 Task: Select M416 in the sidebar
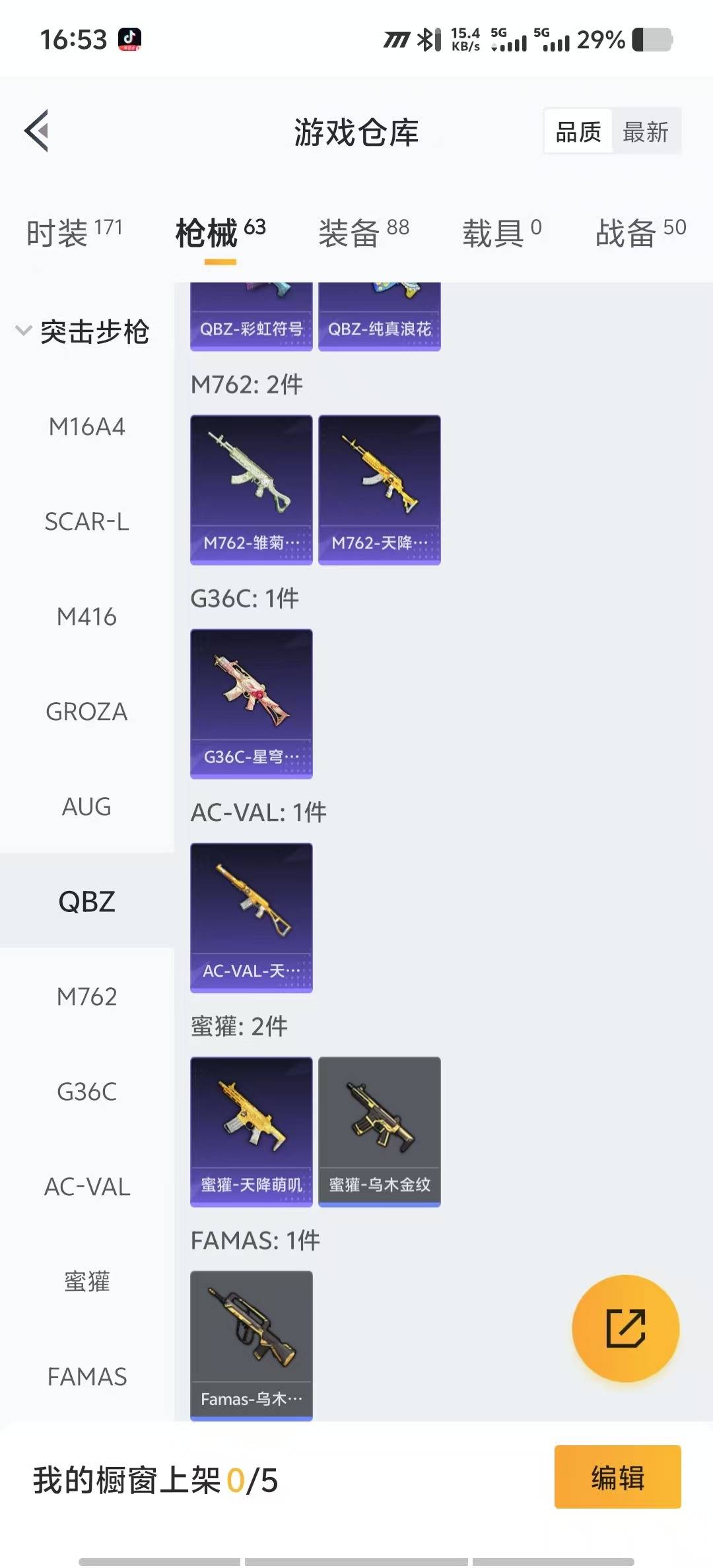click(x=86, y=617)
